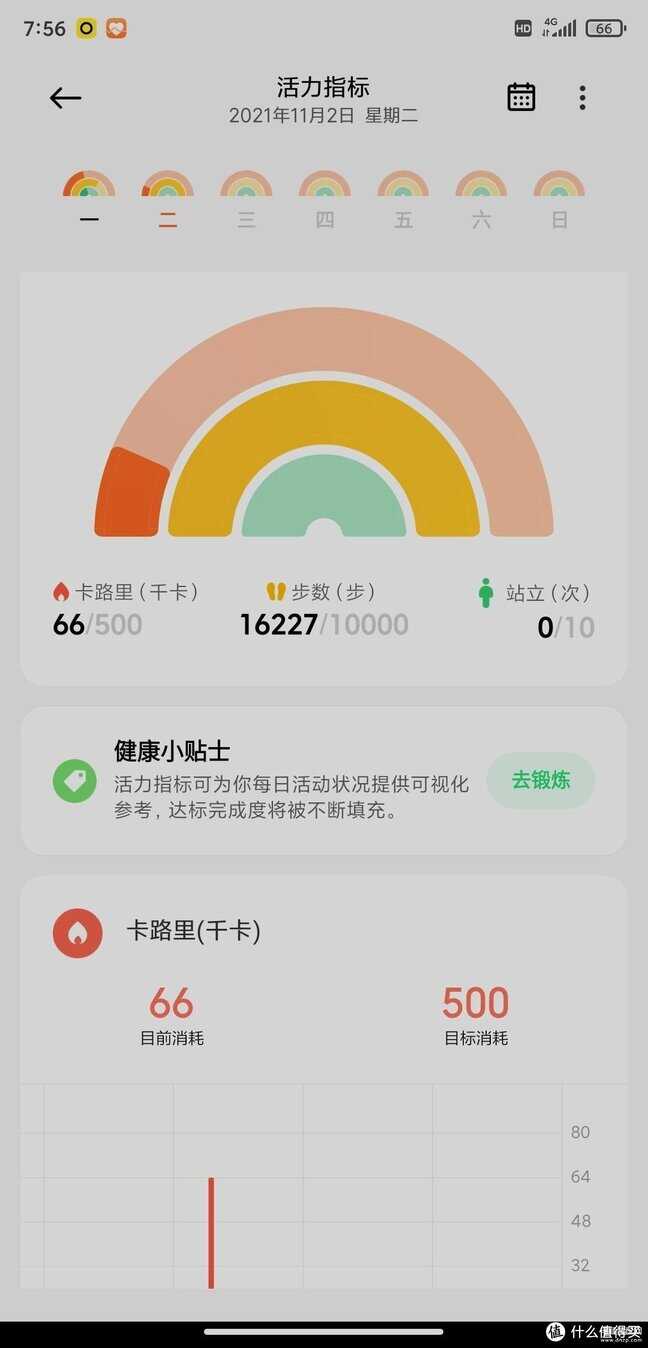This screenshot has height=1348, width=648.
Task: Select Wednesday (三) in the week strip
Action: pyautogui.click(x=246, y=200)
